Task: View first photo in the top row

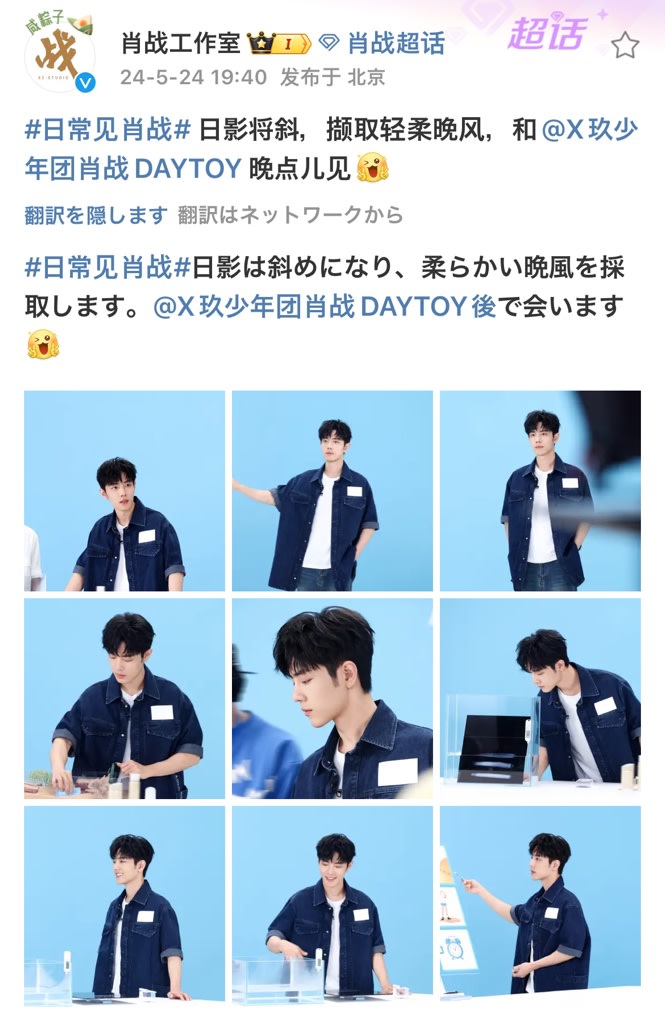Action: coord(125,490)
